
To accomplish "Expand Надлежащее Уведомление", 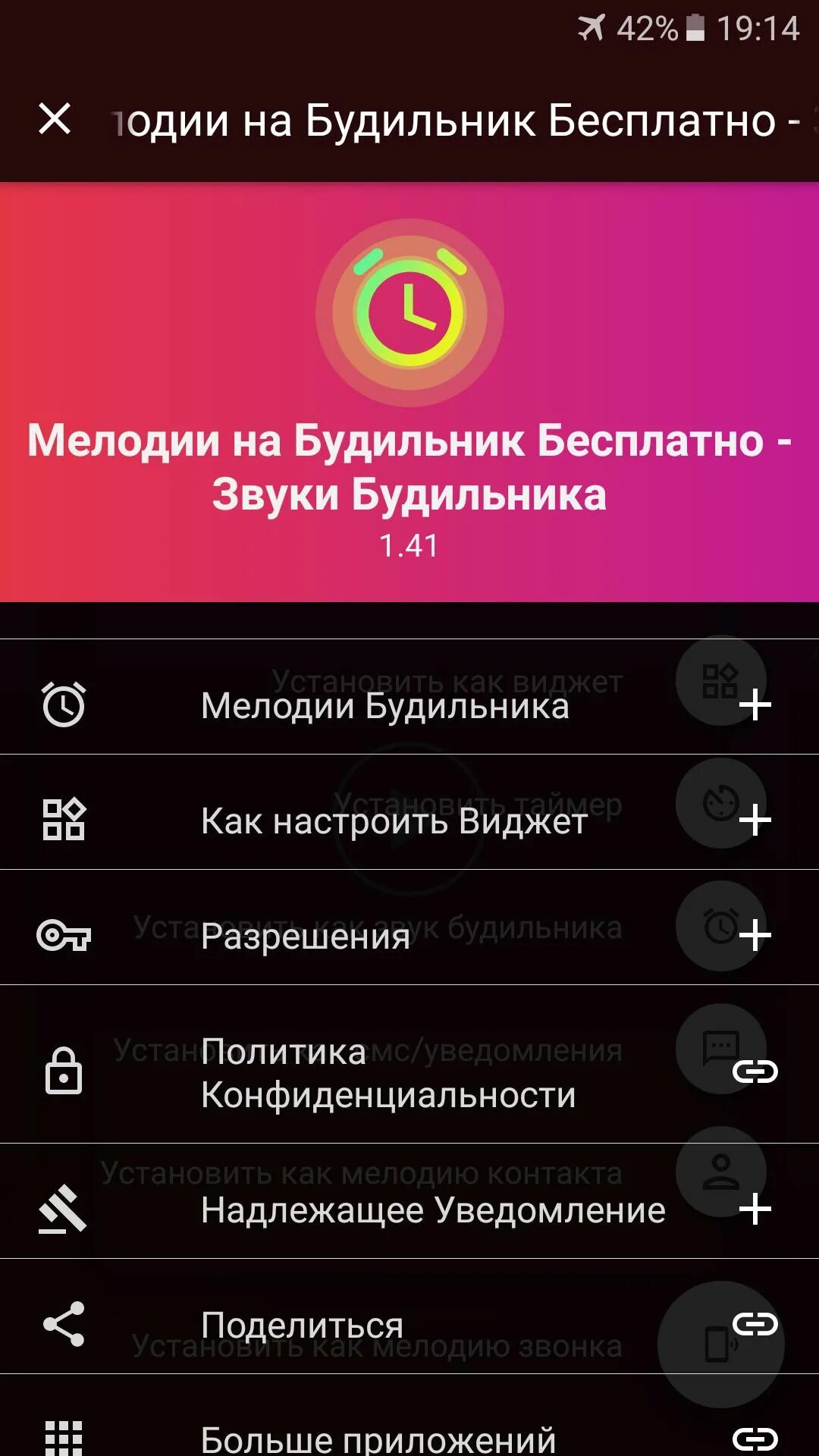I will click(x=755, y=1209).
